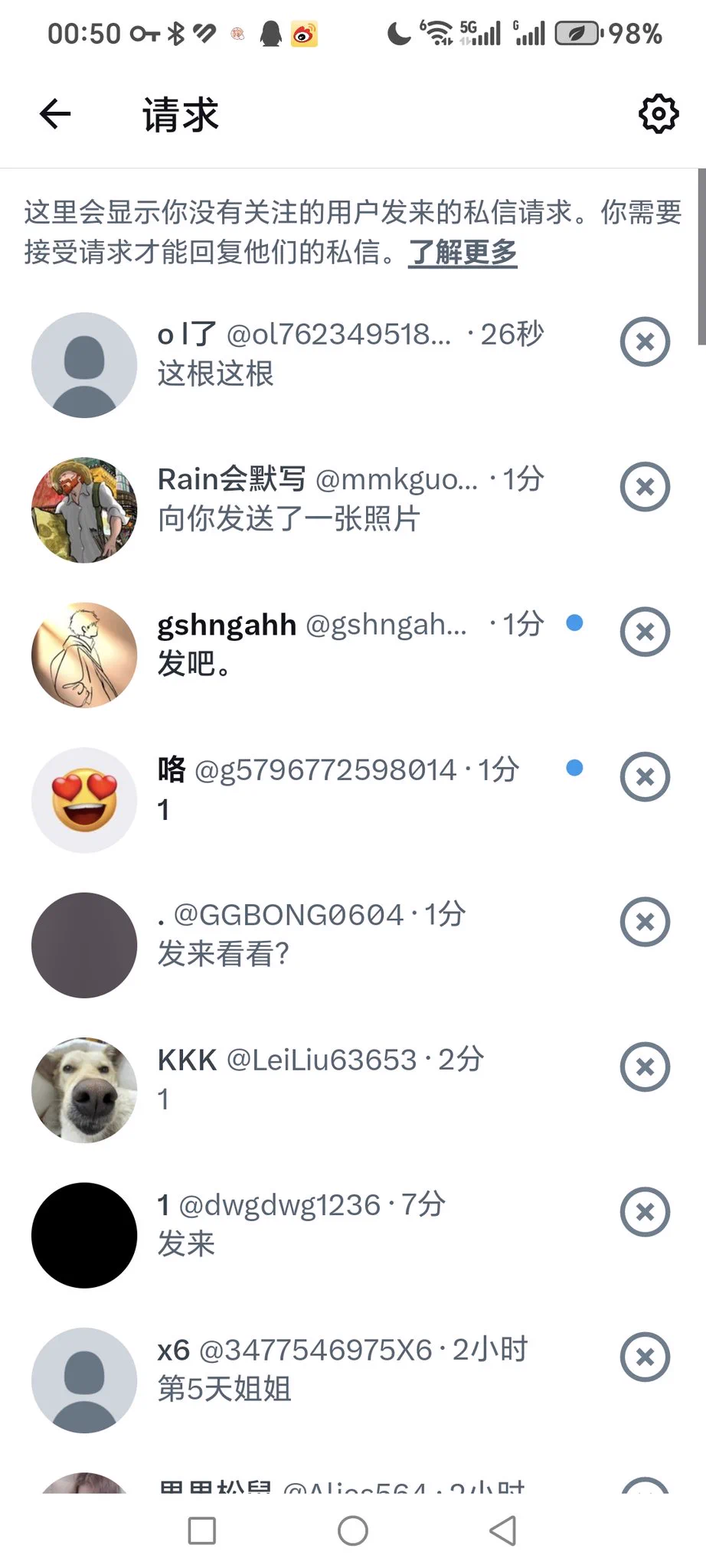Dismiss the request from gshngahh
Viewport: 706px width, 1568px height.
coord(645,632)
